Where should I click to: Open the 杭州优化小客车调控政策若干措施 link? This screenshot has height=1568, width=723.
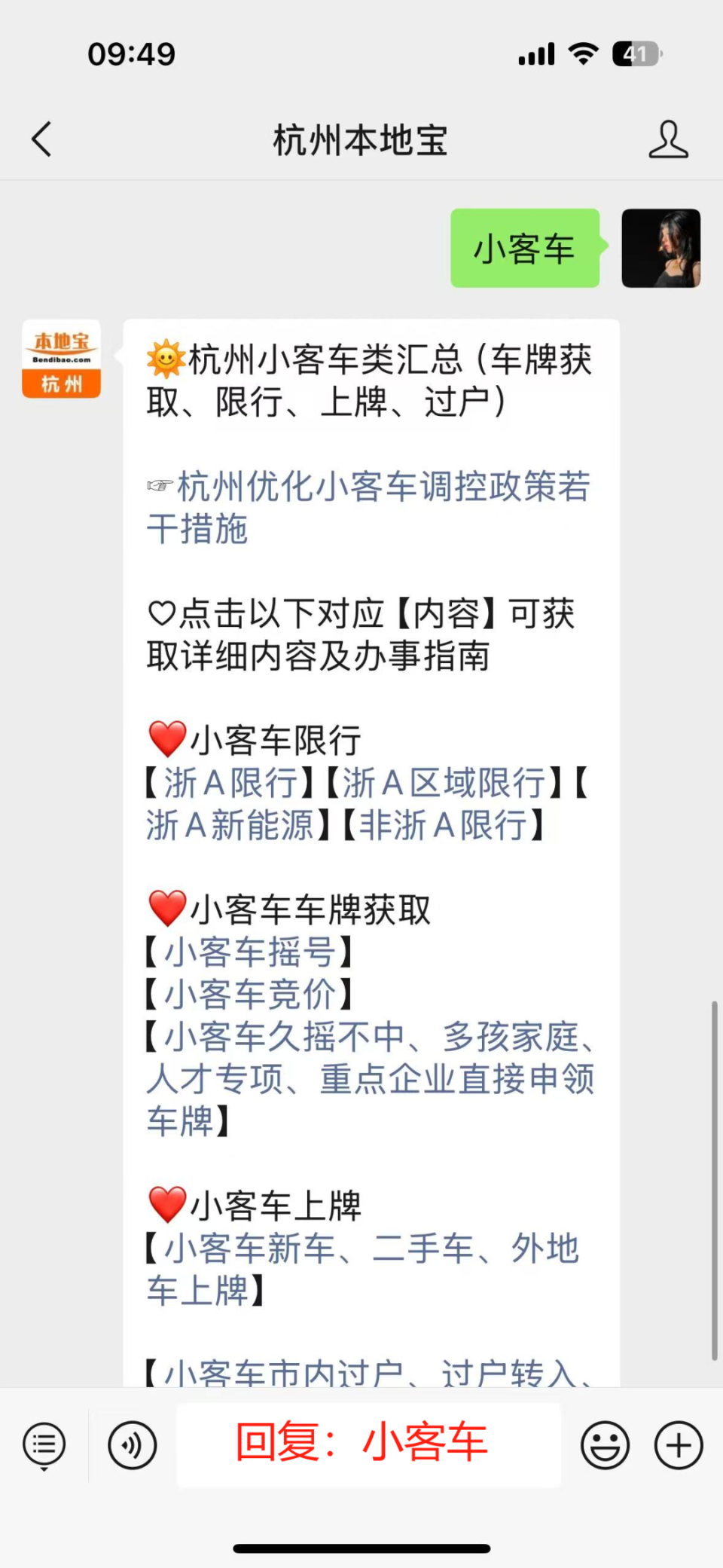pyautogui.click(x=369, y=507)
